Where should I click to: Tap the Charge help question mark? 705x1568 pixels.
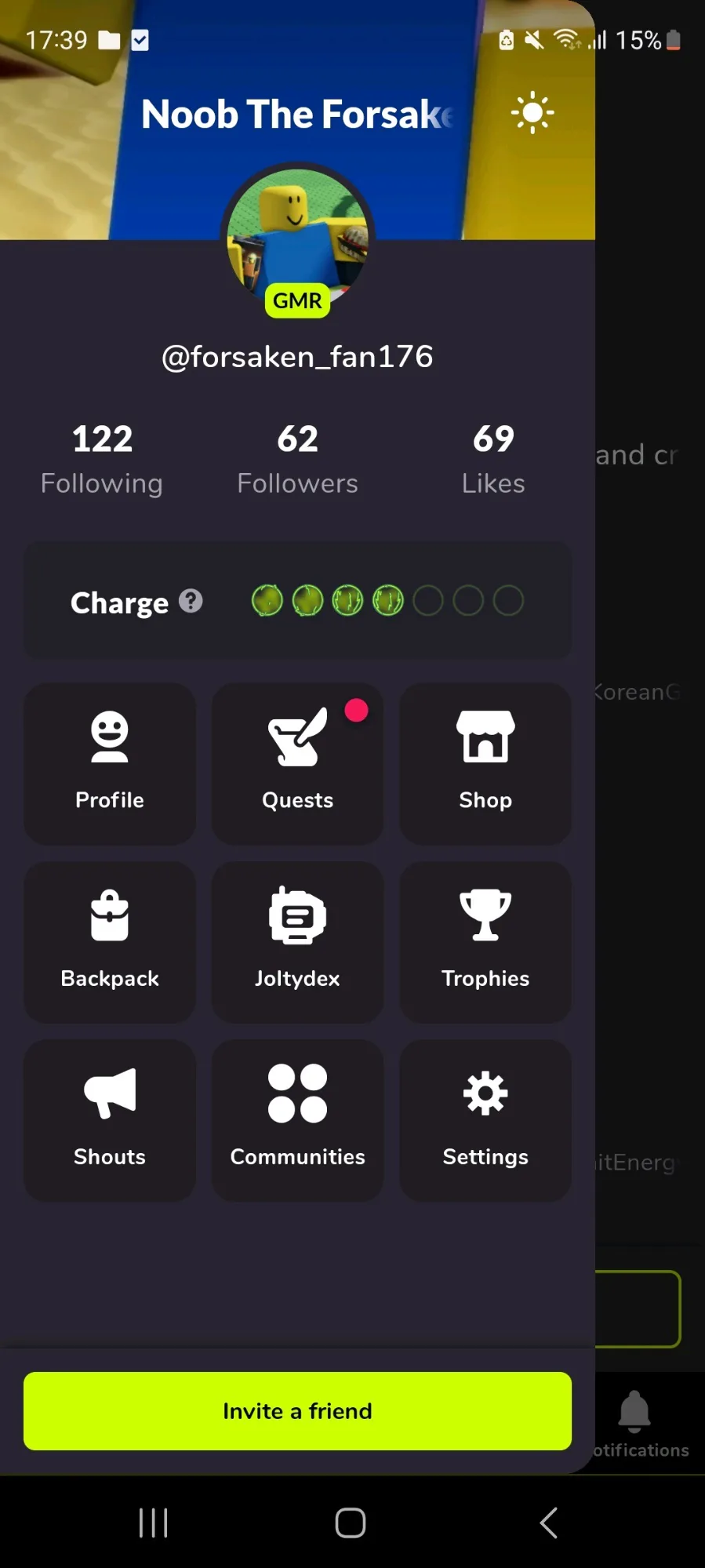click(x=191, y=601)
